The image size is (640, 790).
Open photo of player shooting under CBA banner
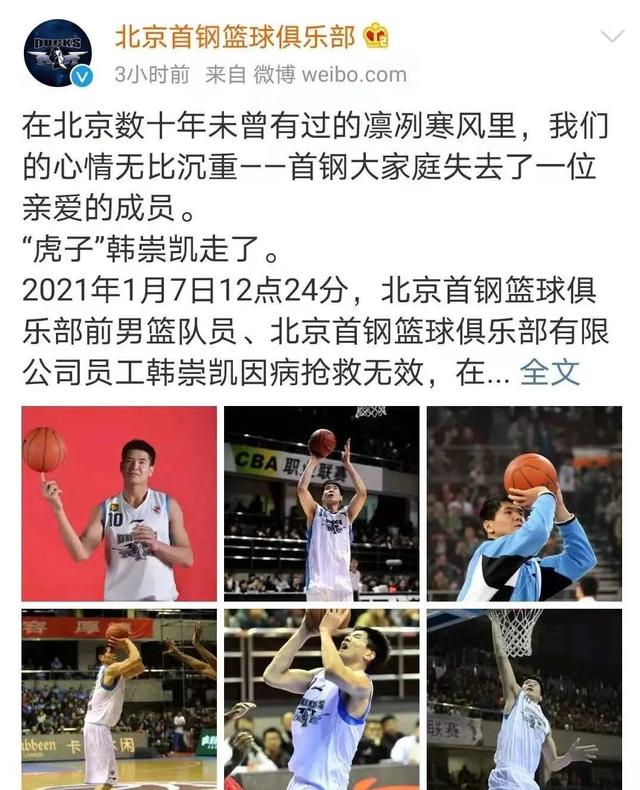pos(321,503)
